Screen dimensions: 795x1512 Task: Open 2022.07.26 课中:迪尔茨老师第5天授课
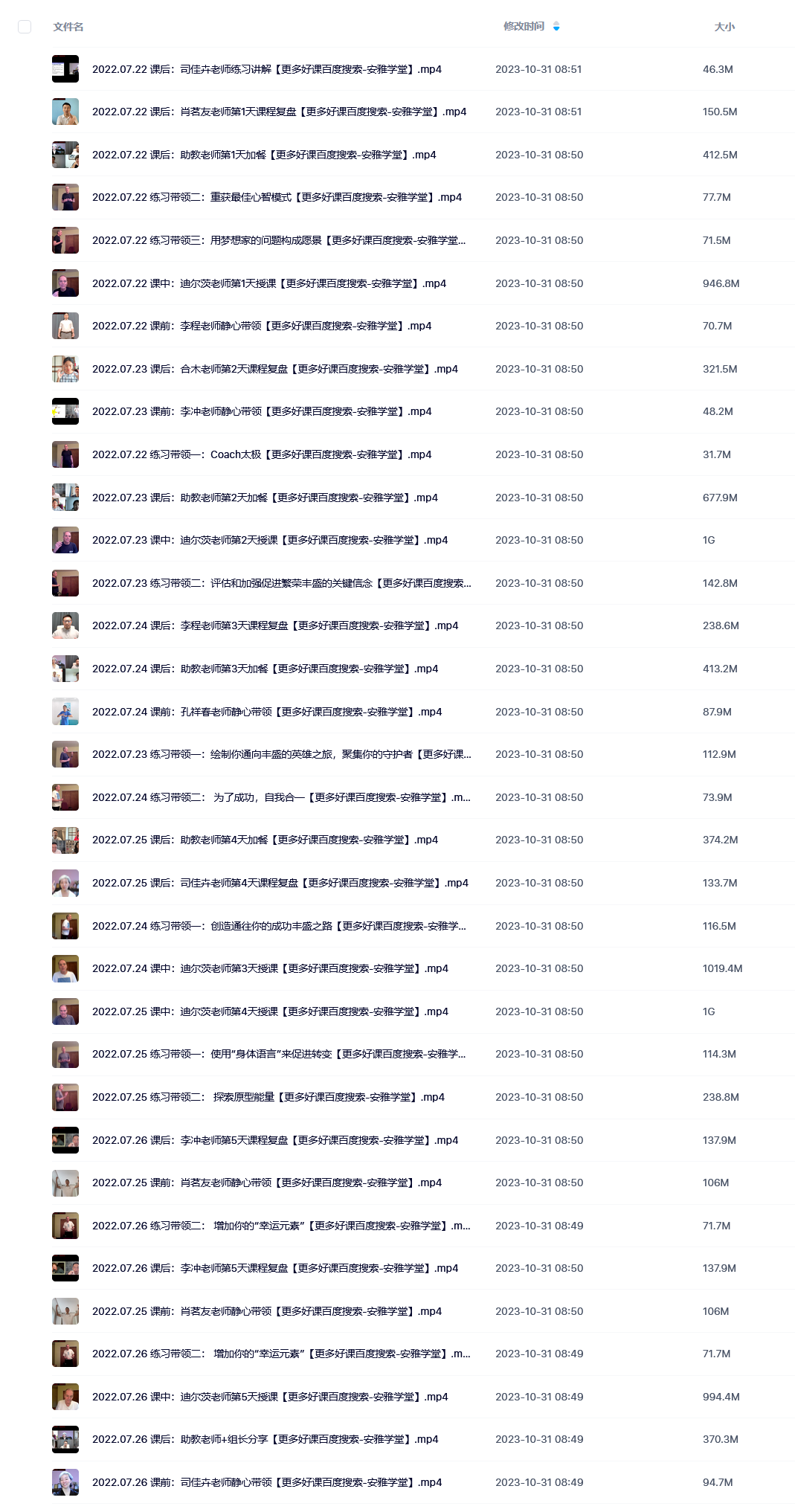[x=270, y=1397]
